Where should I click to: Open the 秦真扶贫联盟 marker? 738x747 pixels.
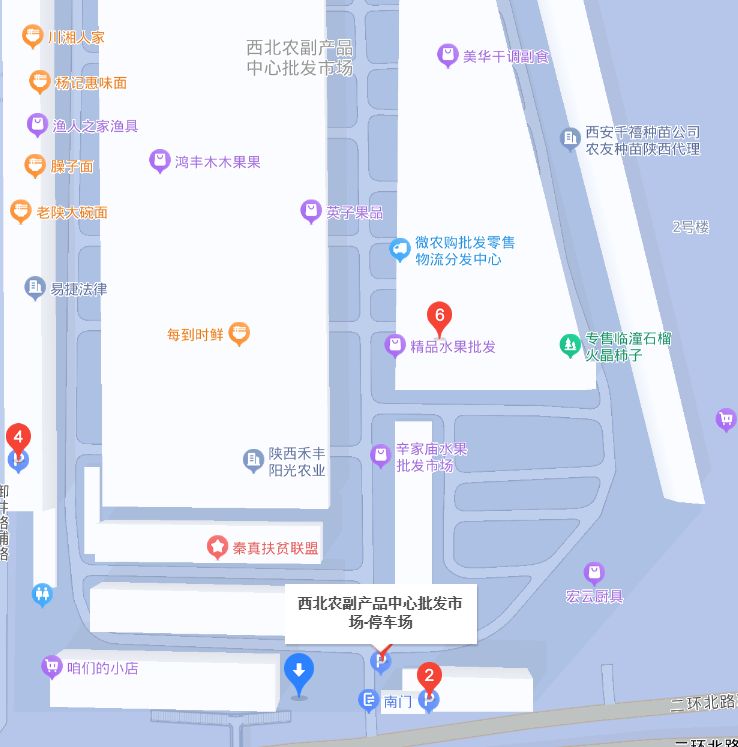click(x=217, y=547)
